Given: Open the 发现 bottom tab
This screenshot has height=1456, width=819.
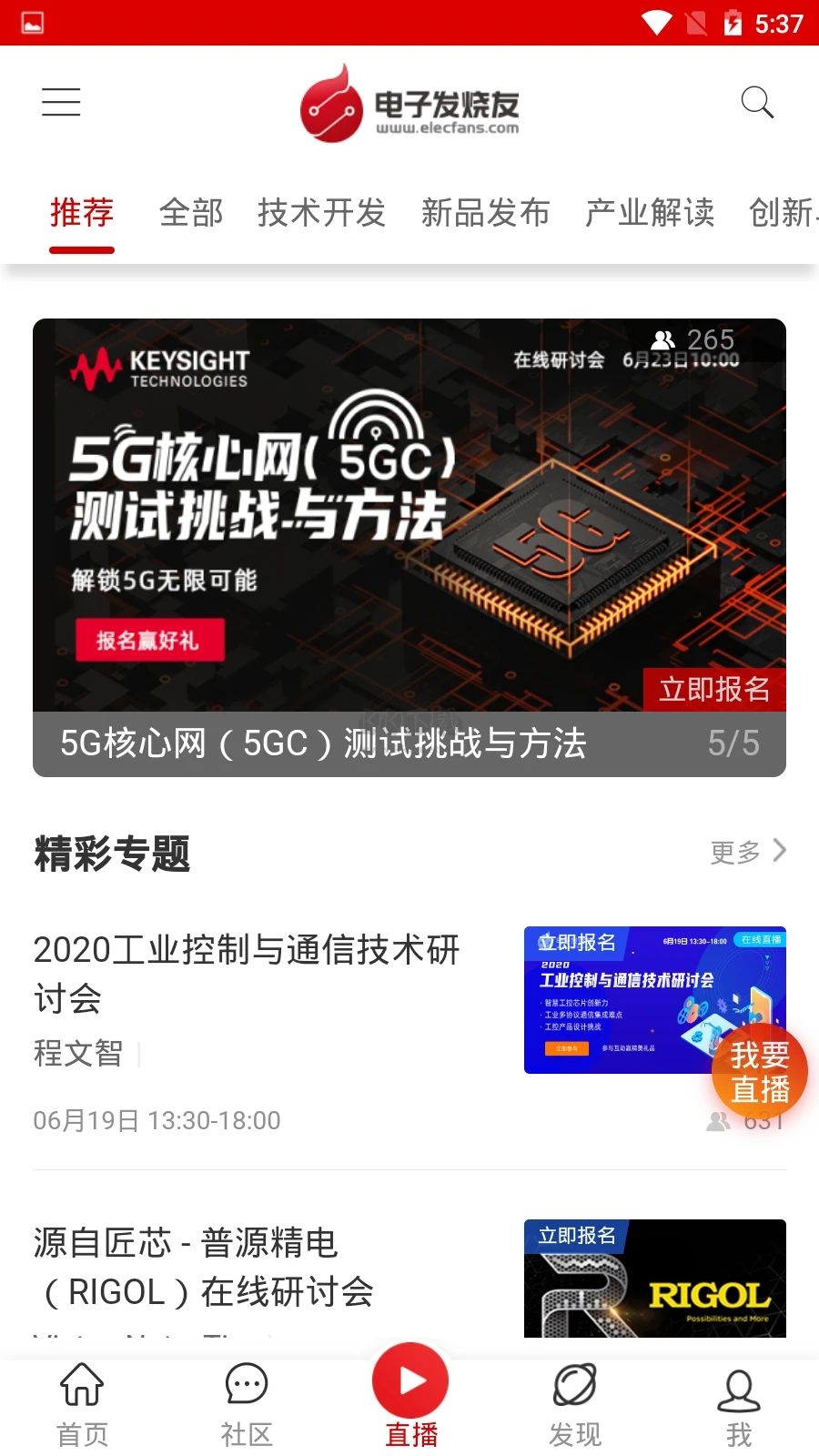Looking at the screenshot, I should click(574, 1404).
